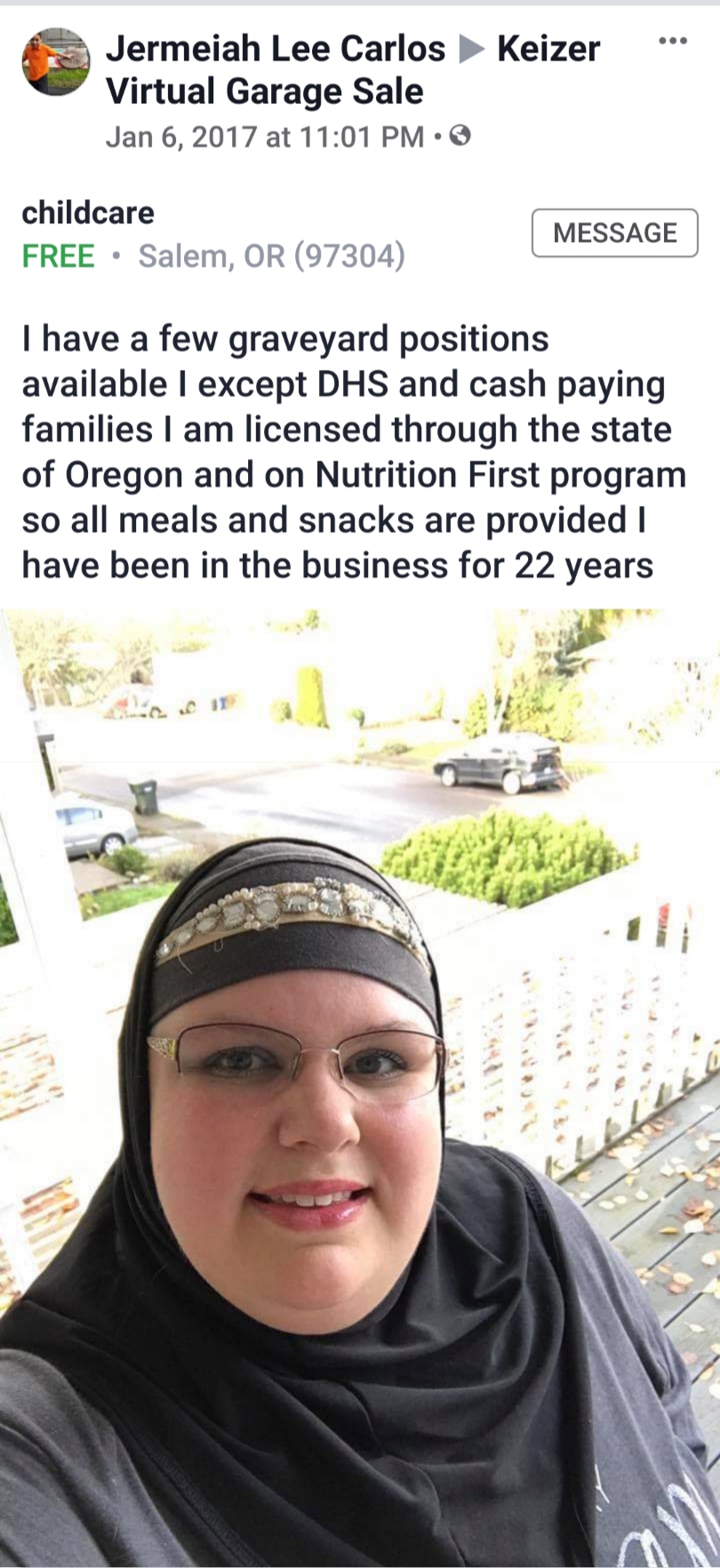
Task: Open the Keizer Virtual Garage Sale group
Action: 353,70
